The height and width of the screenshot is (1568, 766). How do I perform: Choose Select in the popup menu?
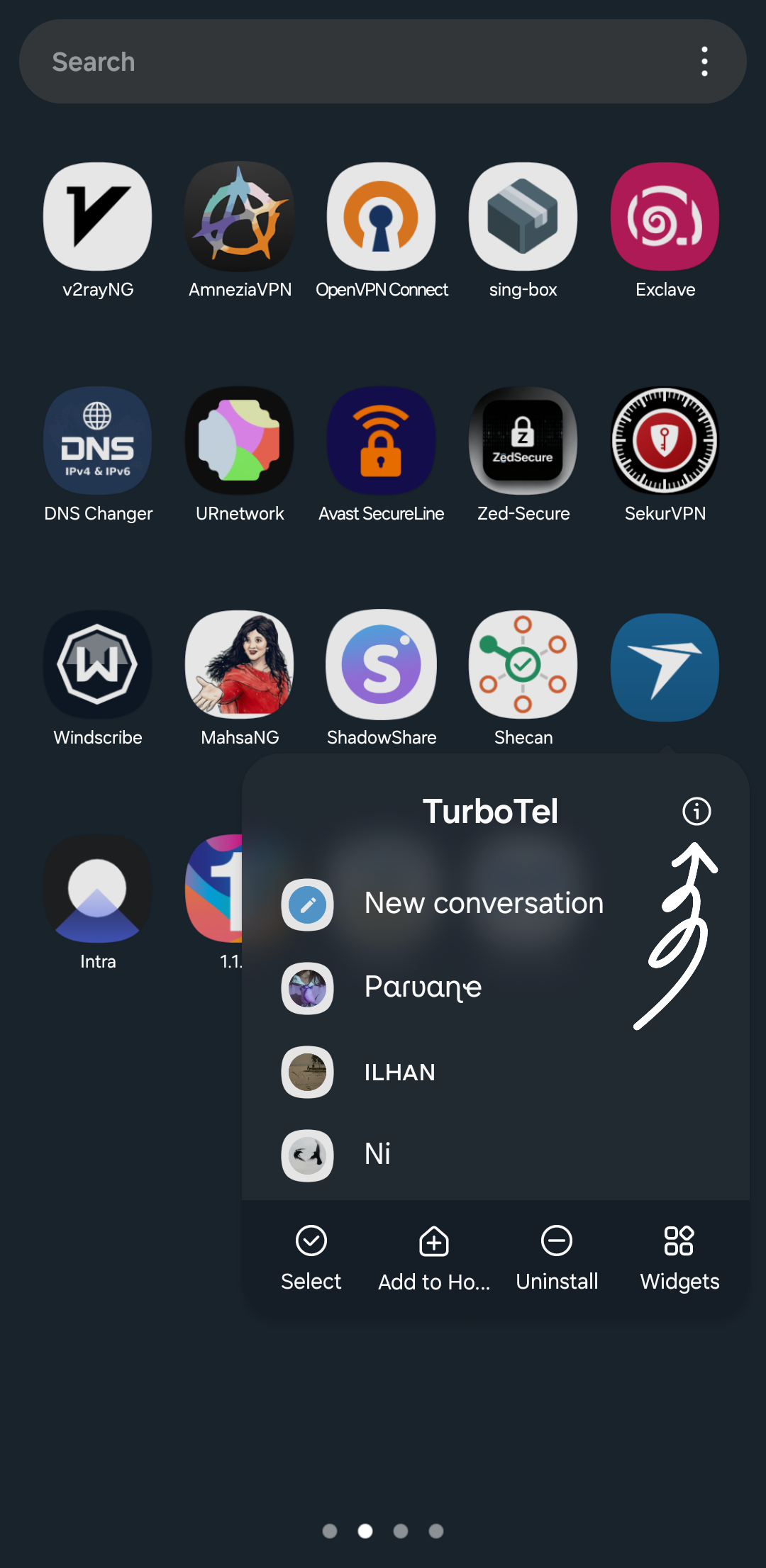tap(311, 1258)
